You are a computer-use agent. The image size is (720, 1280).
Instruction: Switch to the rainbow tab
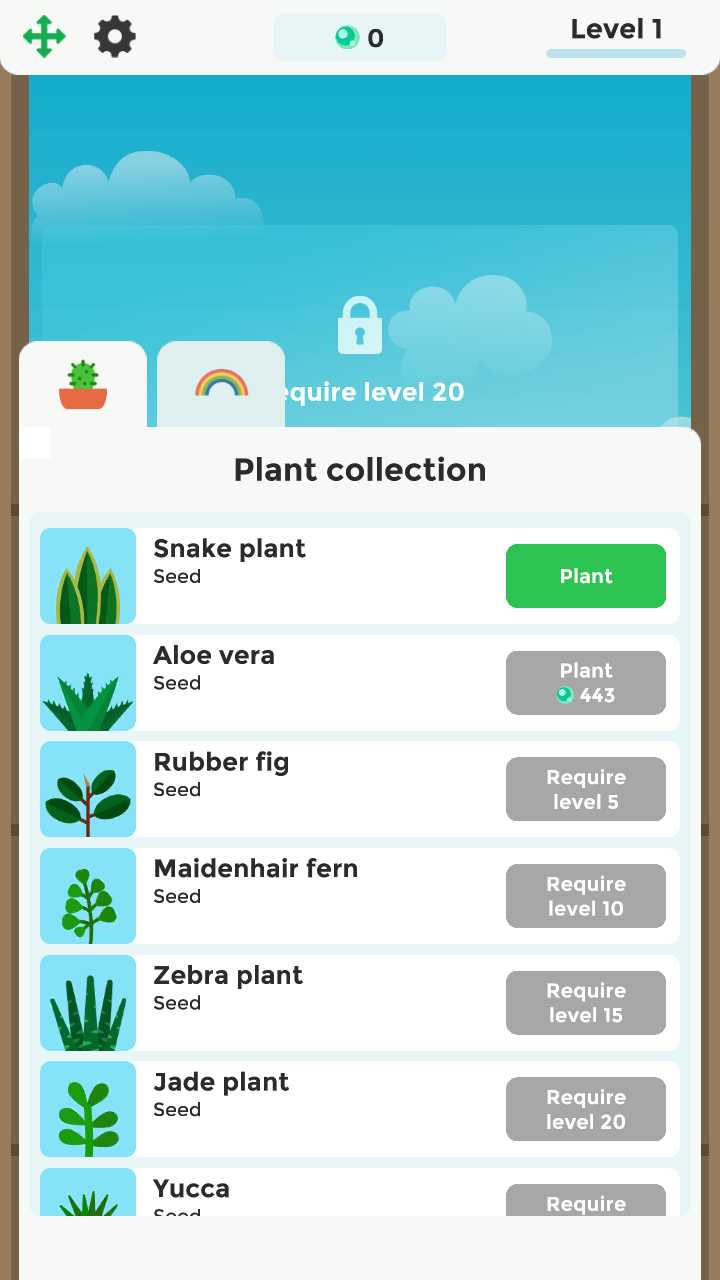(x=221, y=384)
